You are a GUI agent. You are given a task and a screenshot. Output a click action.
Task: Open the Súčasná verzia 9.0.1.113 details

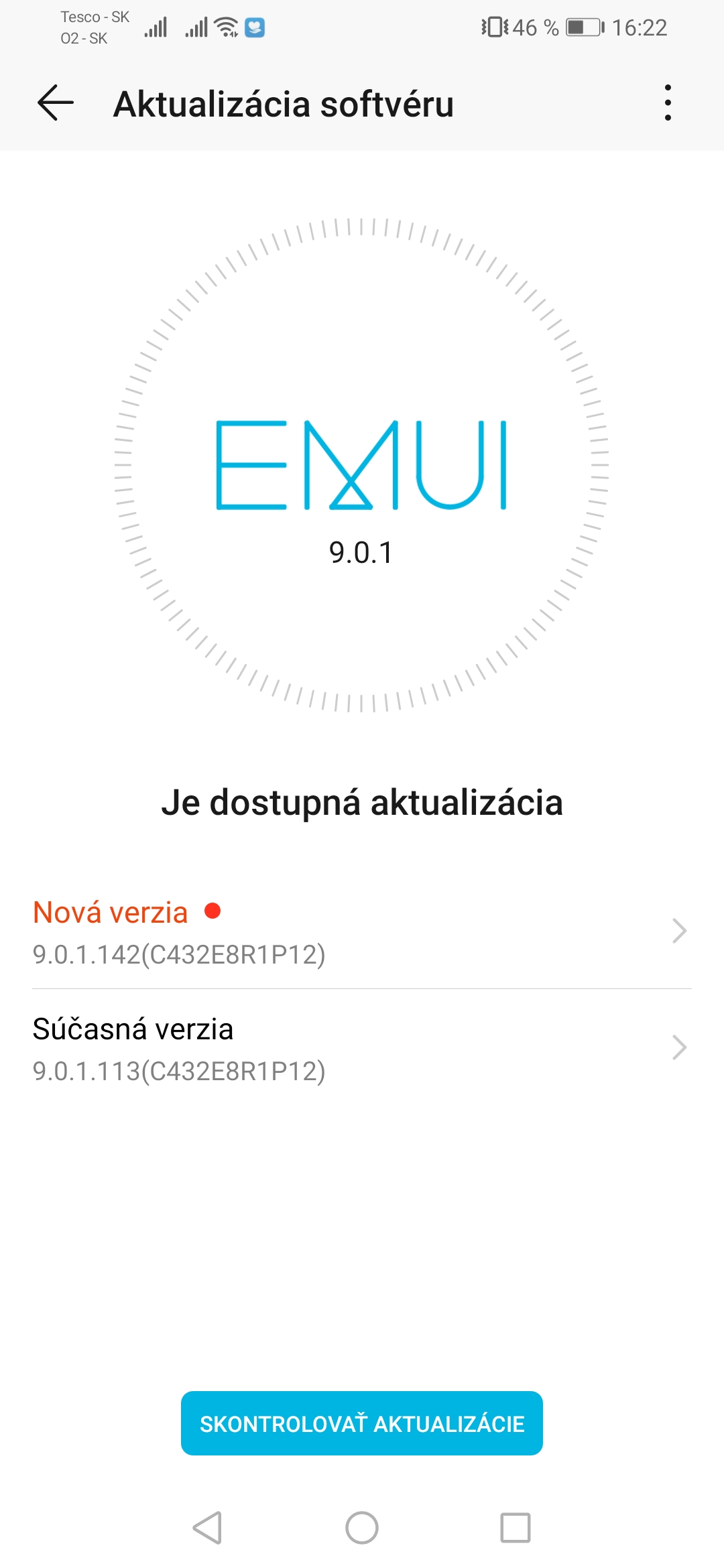click(x=362, y=1048)
